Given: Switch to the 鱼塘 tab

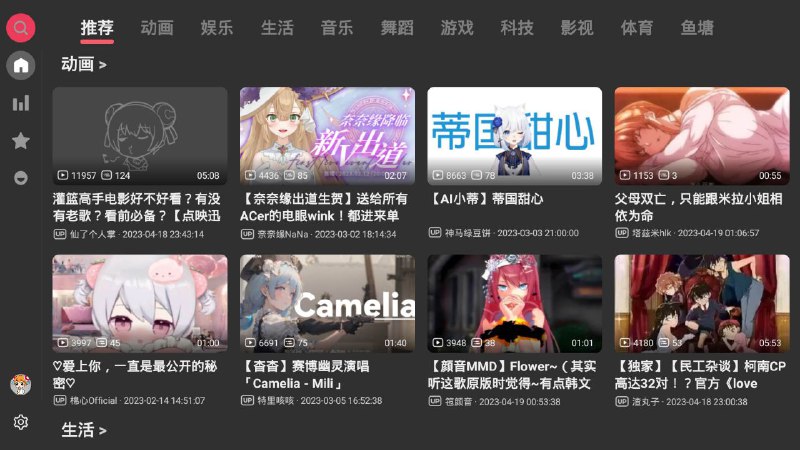Looking at the screenshot, I should 697,28.
